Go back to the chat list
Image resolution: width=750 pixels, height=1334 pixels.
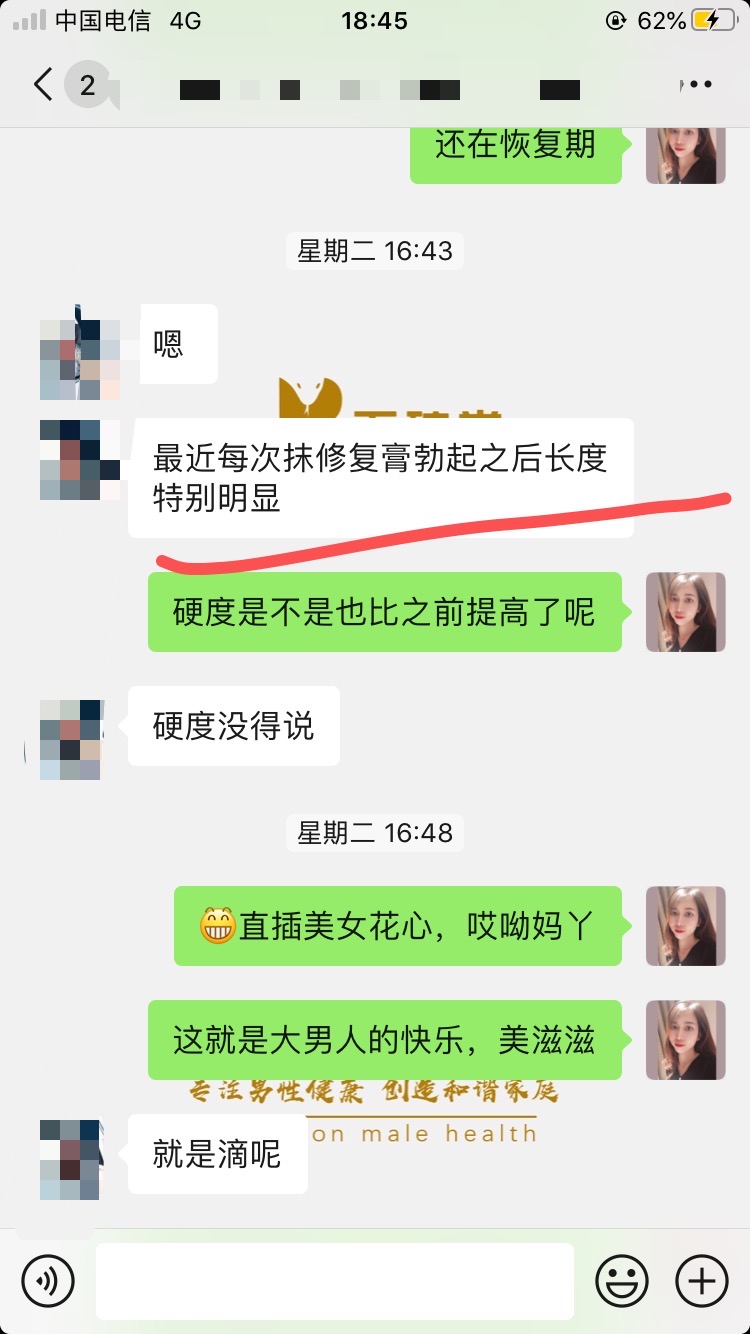44,85
